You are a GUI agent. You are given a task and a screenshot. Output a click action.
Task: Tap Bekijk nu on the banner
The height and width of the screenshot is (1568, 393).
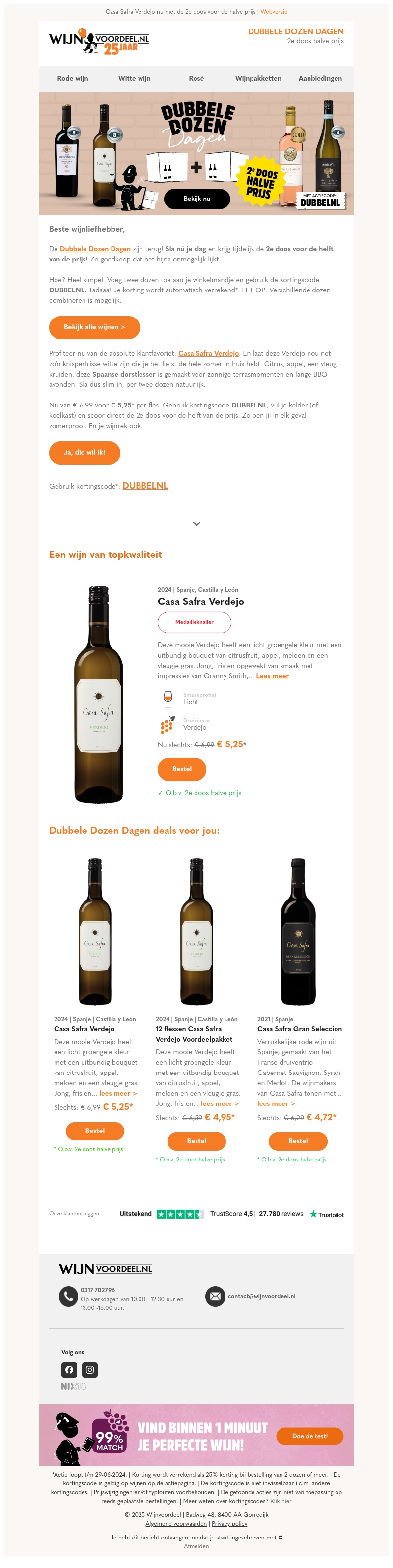tap(196, 199)
